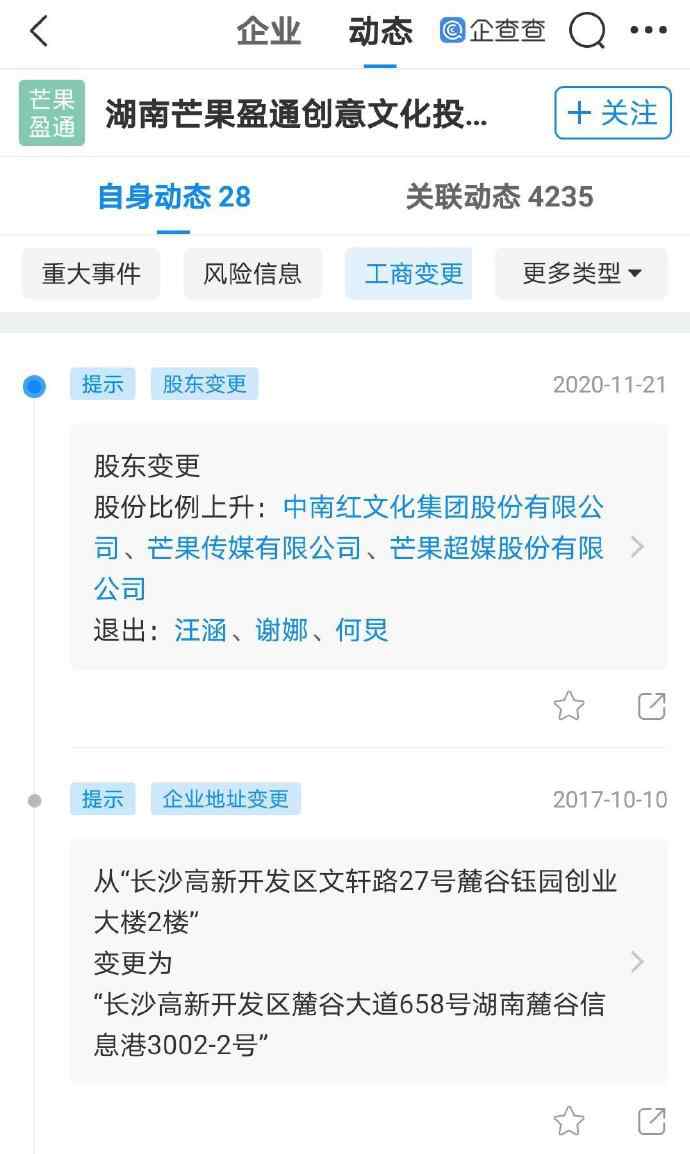The height and width of the screenshot is (1154, 690).
Task: Open shareholder 汪涵's profile link
Action: coord(200,631)
